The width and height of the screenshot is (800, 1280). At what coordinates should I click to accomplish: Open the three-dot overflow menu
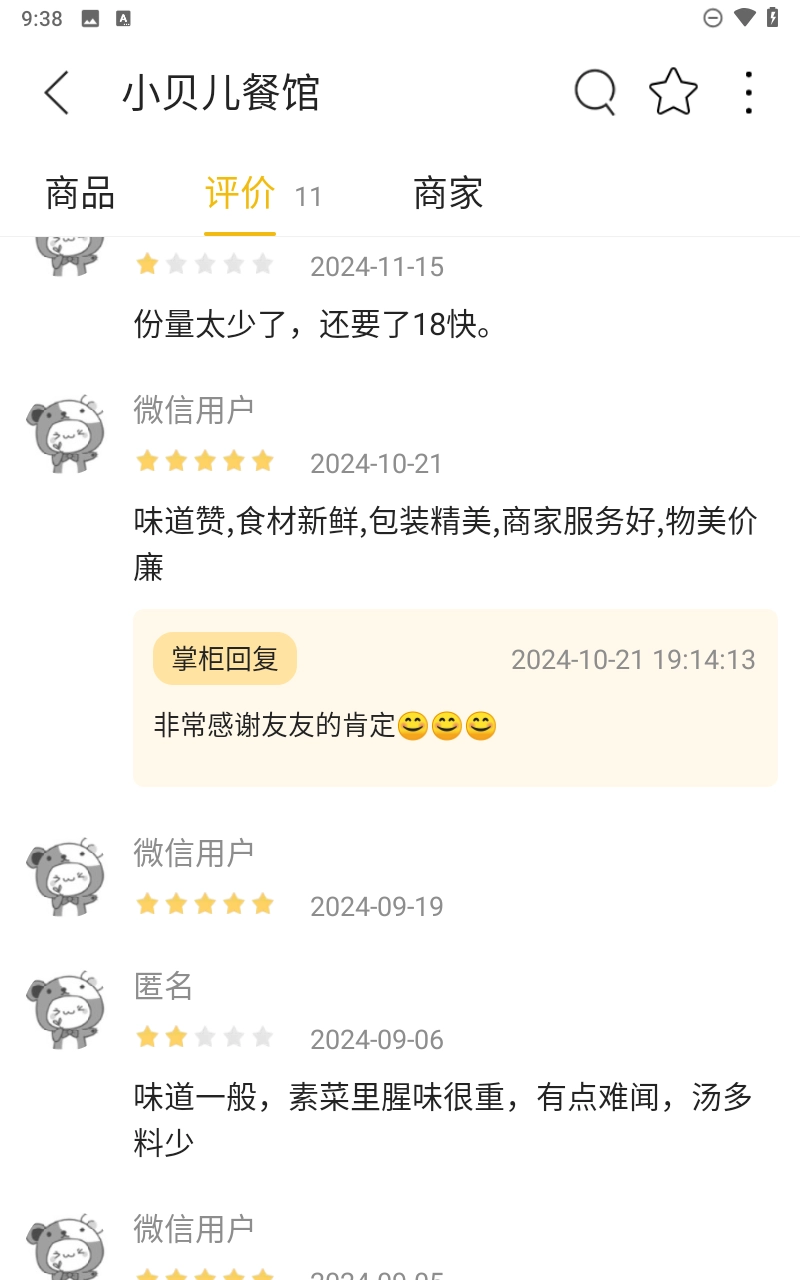click(x=747, y=91)
